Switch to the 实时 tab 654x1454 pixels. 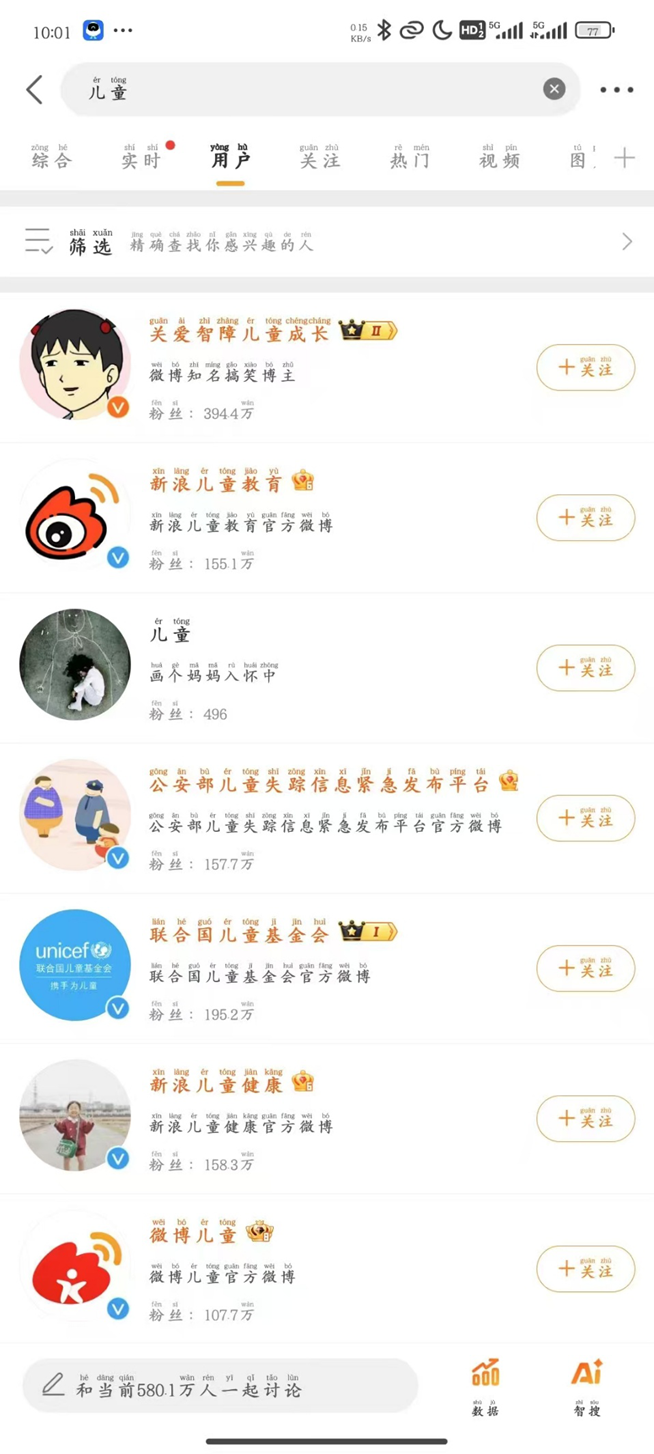(140, 159)
